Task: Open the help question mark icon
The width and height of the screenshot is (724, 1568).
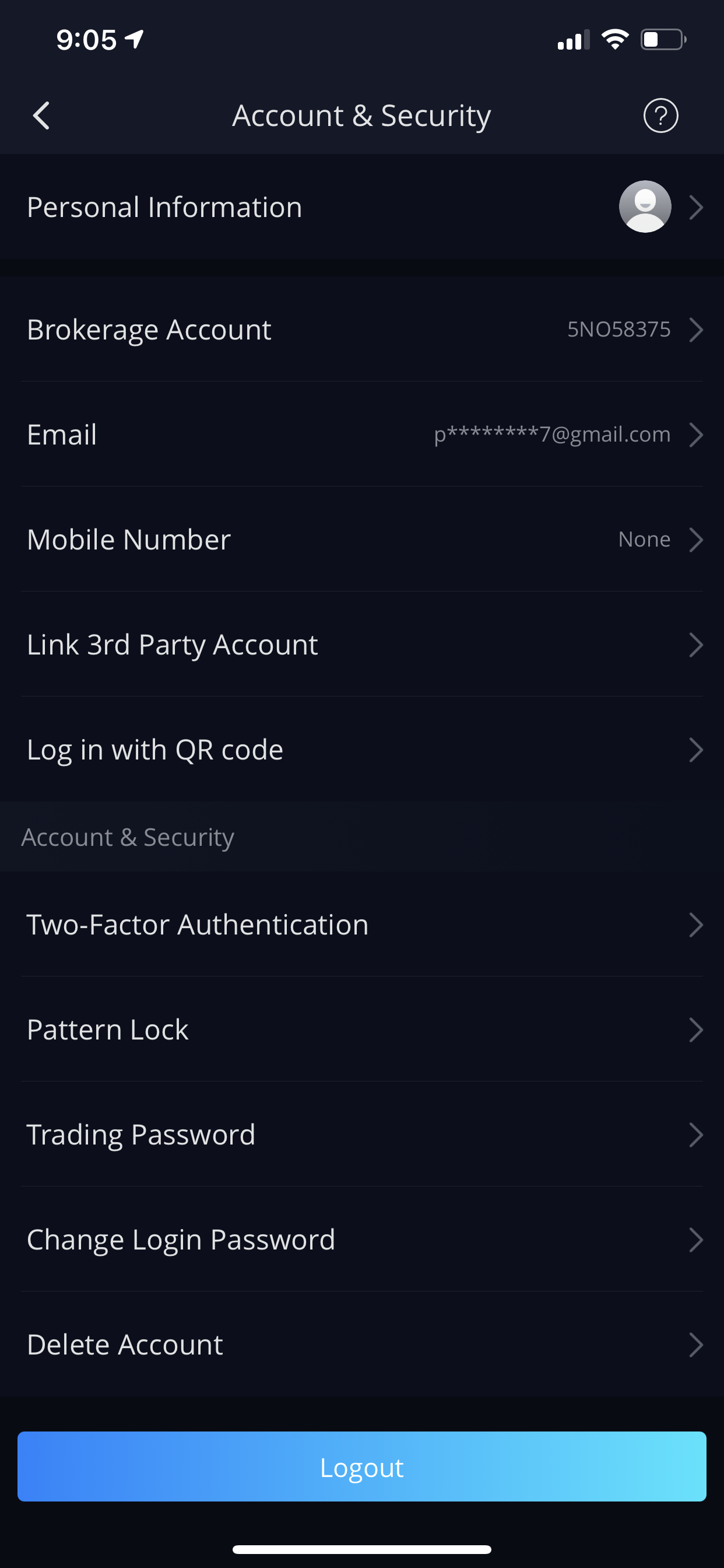Action: [x=660, y=116]
